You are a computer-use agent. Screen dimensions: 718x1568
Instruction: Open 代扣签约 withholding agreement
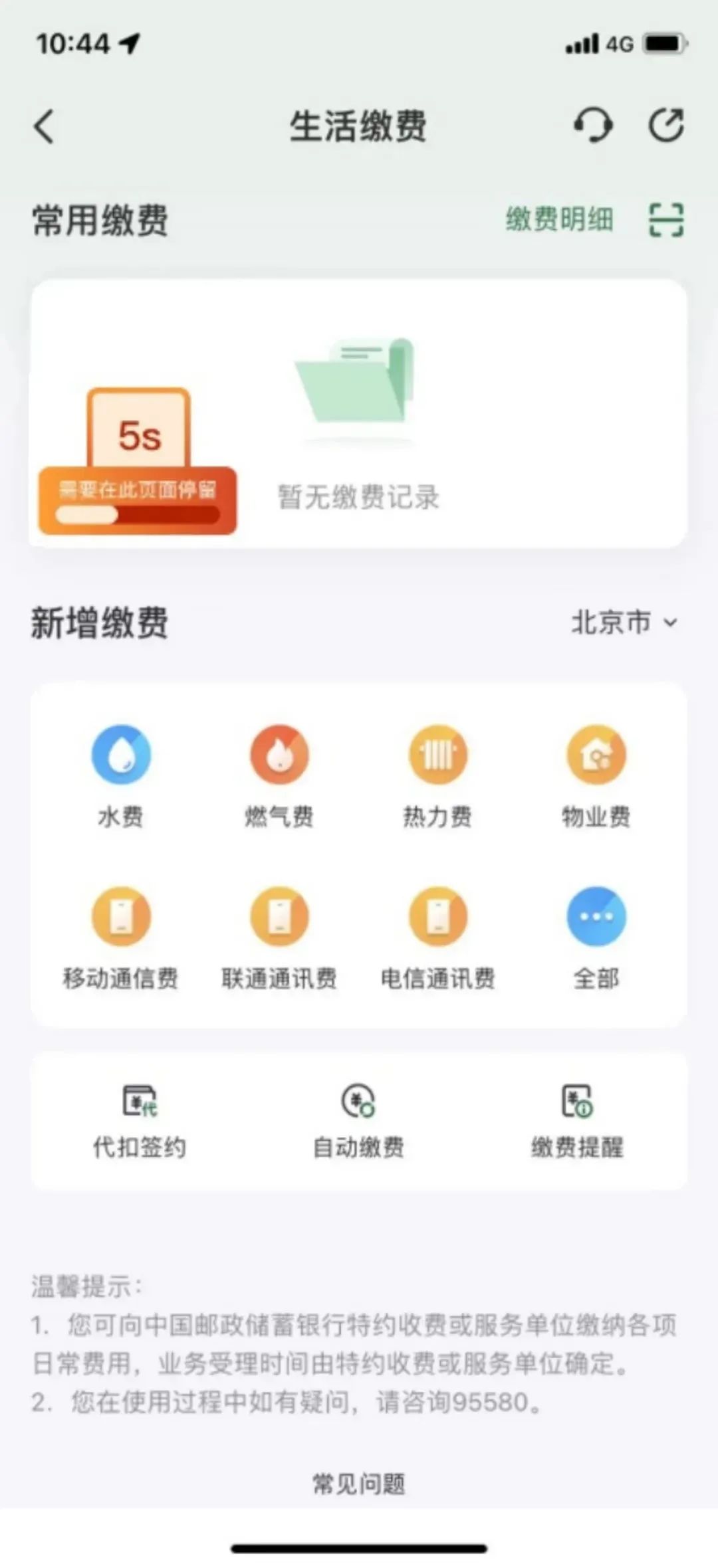[x=140, y=1121]
